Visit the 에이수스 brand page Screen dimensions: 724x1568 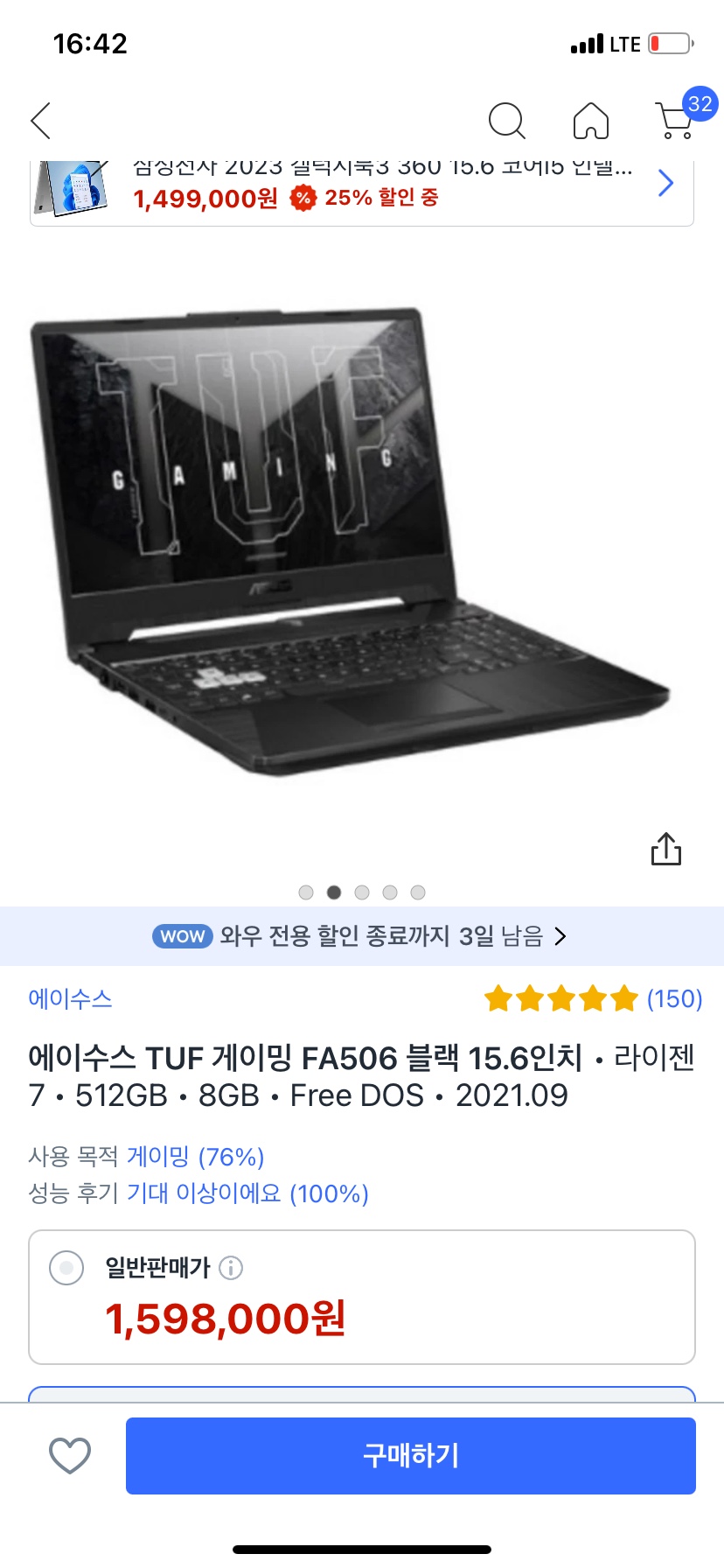tap(70, 998)
